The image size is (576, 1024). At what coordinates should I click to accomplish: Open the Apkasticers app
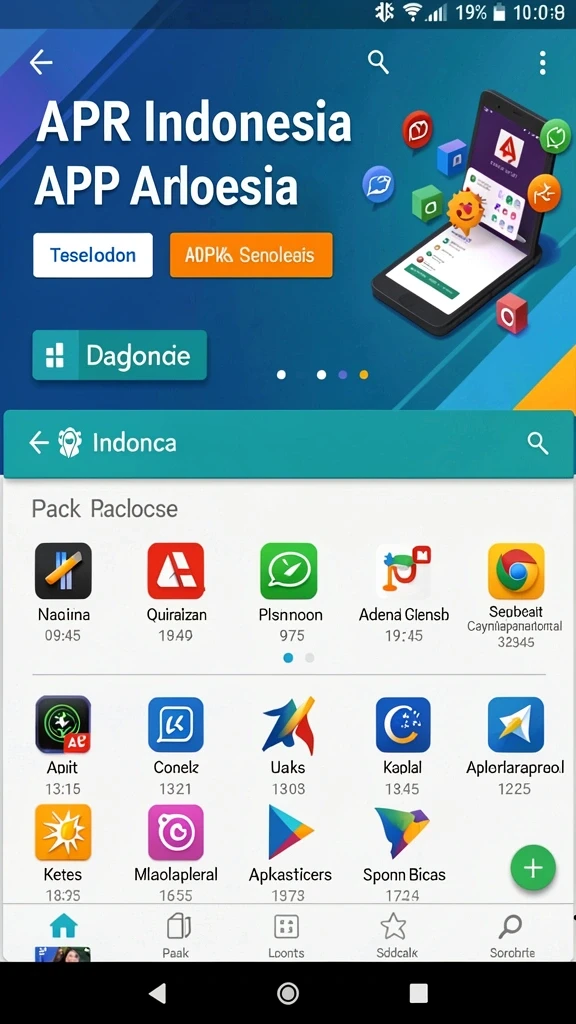[x=291, y=831]
